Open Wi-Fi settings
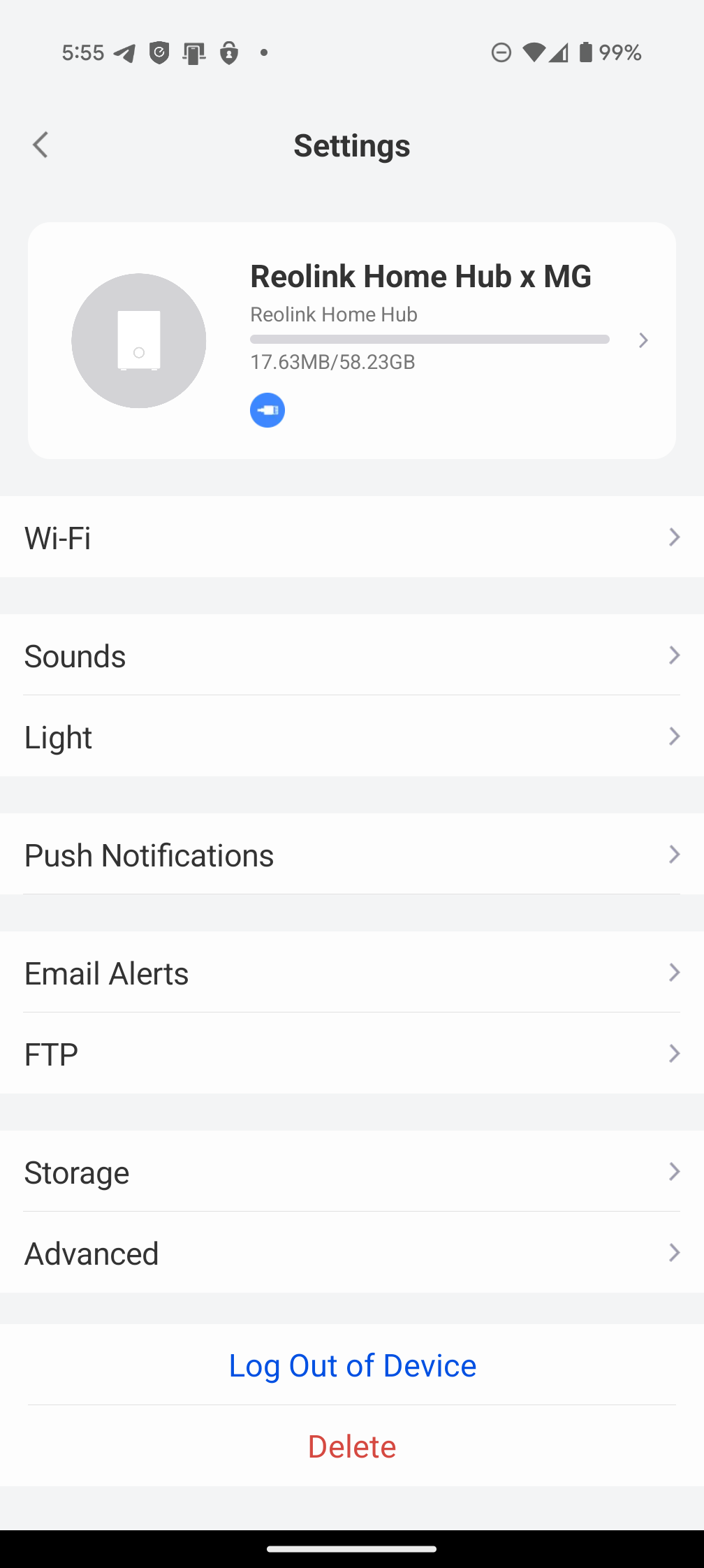704x1568 pixels. click(352, 537)
